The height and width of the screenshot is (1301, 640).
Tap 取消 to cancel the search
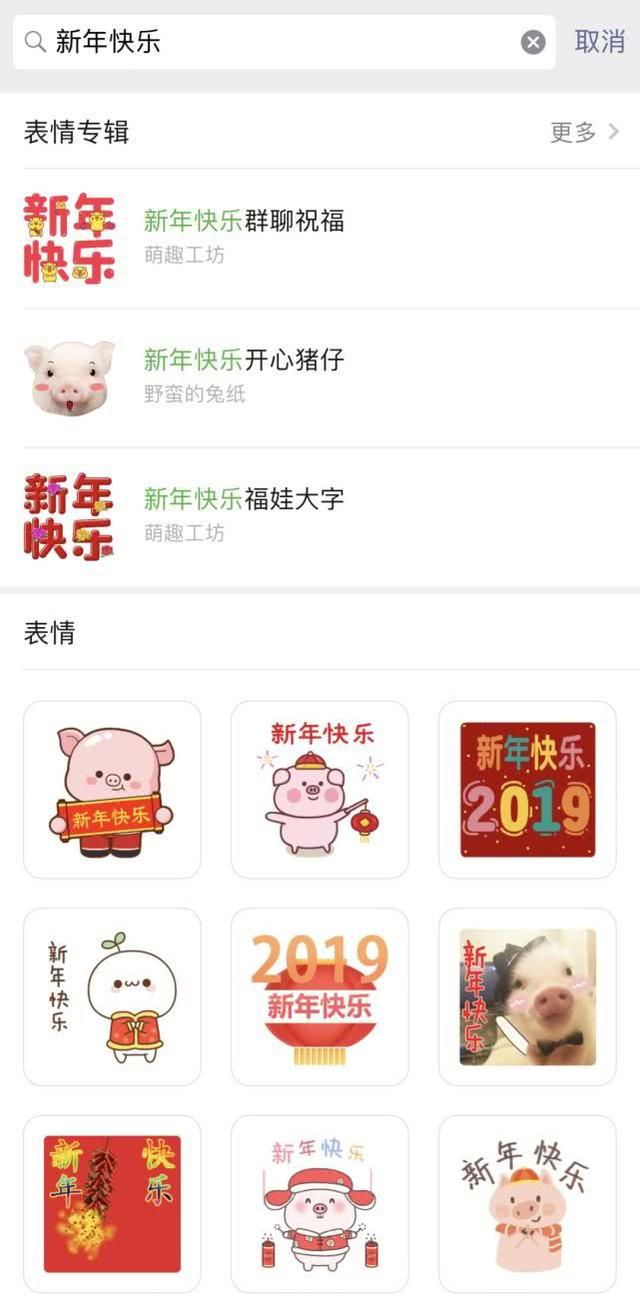click(x=600, y=42)
